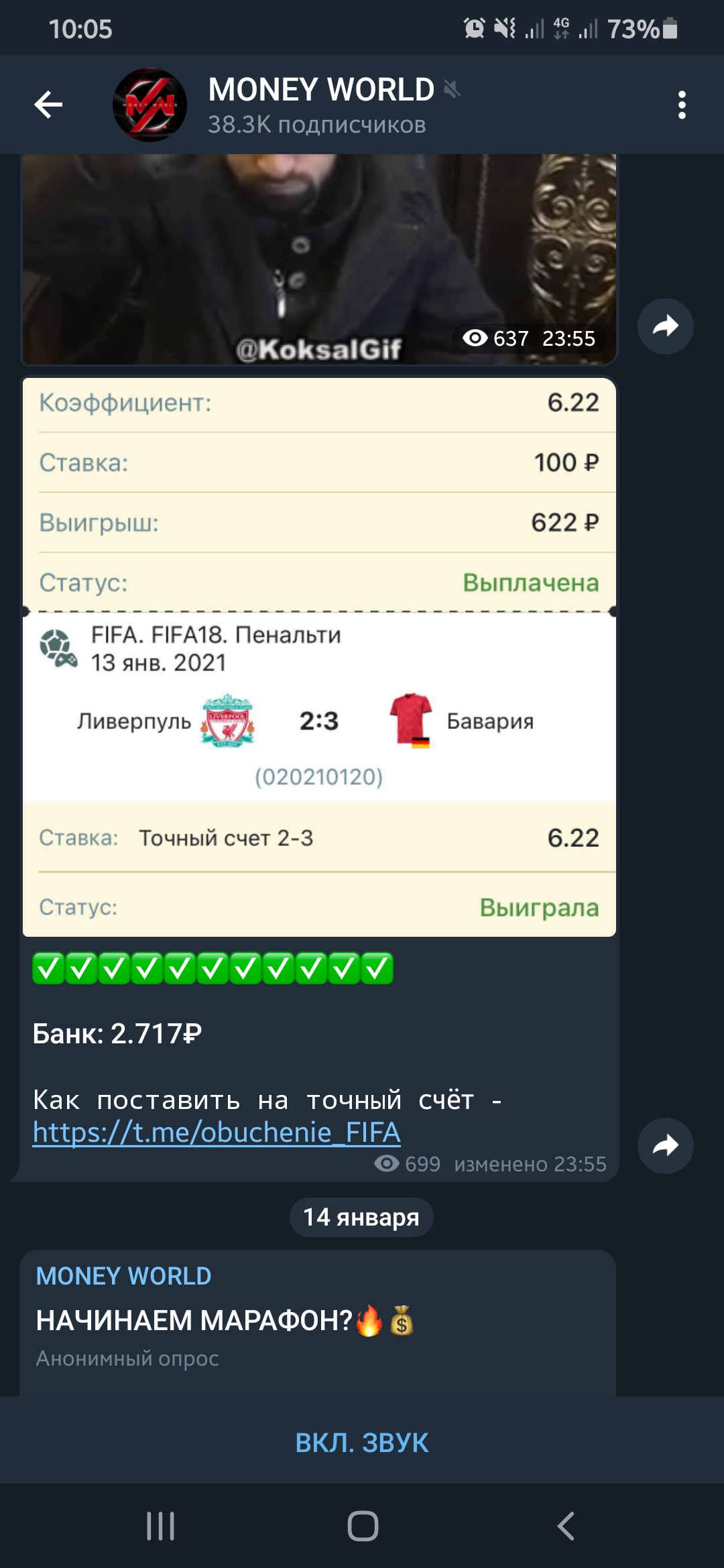Image resolution: width=724 pixels, height=1568 pixels.
Task: Open recent apps from the navigation bar
Action: (x=161, y=1526)
